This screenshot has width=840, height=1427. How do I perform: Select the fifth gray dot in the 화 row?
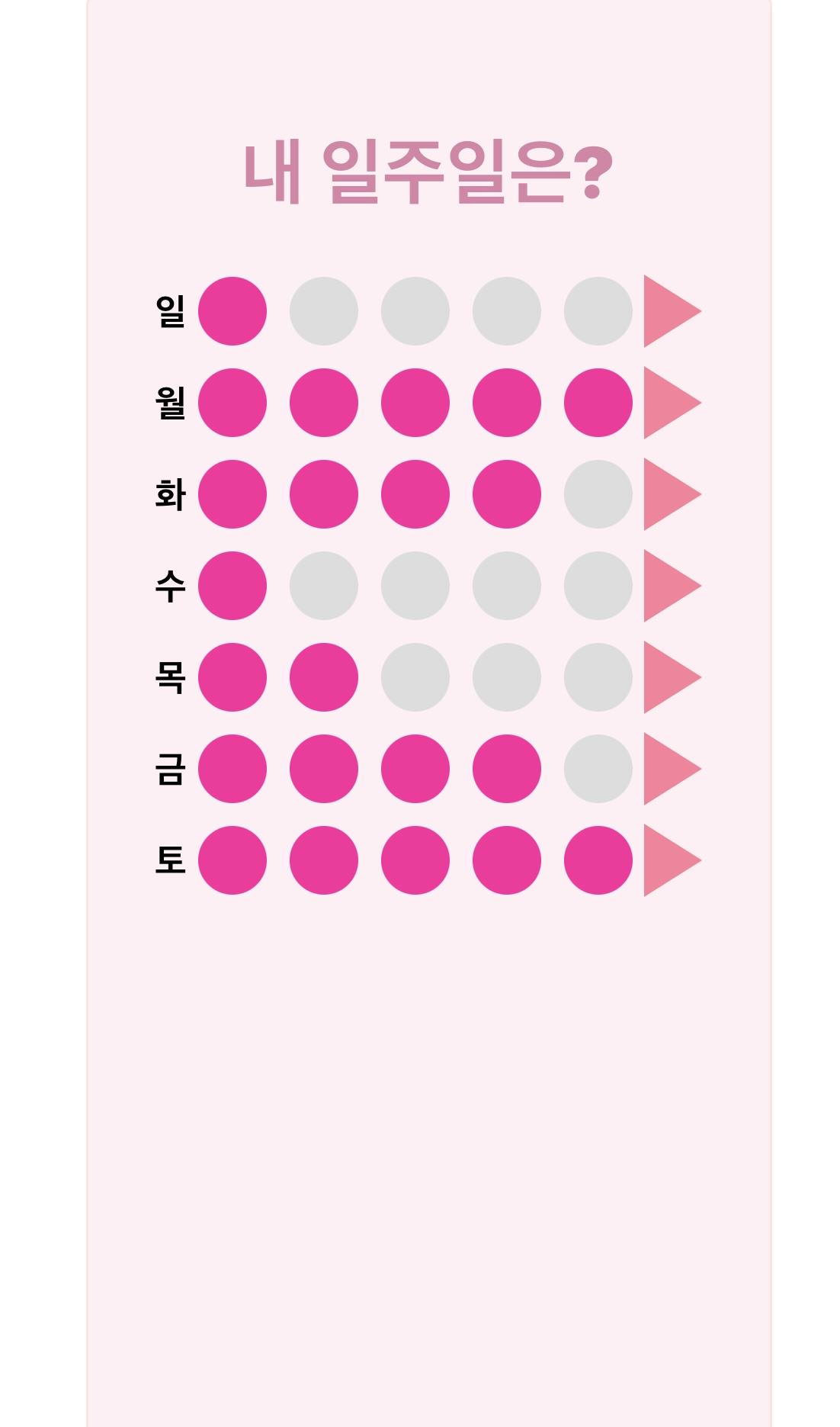pyautogui.click(x=598, y=494)
